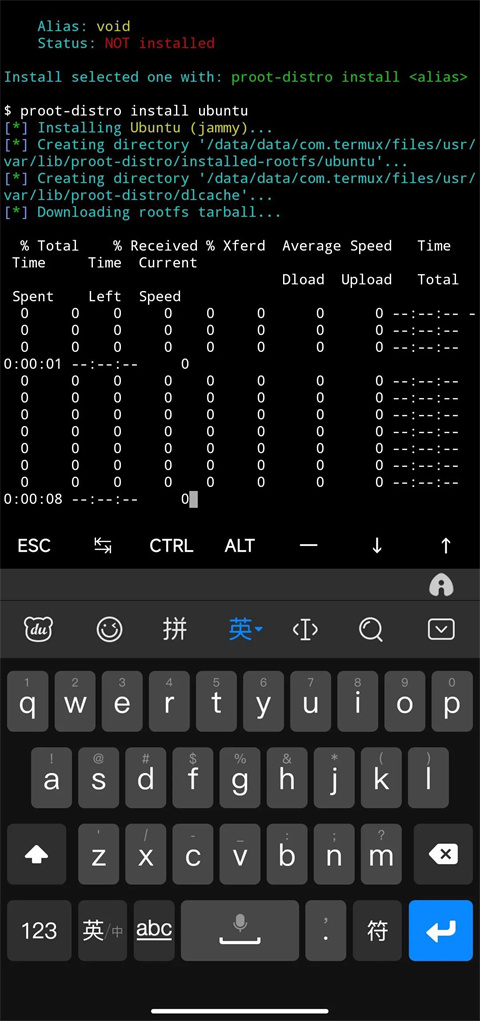
Task: Open the keyboard search tool
Action: click(x=371, y=629)
